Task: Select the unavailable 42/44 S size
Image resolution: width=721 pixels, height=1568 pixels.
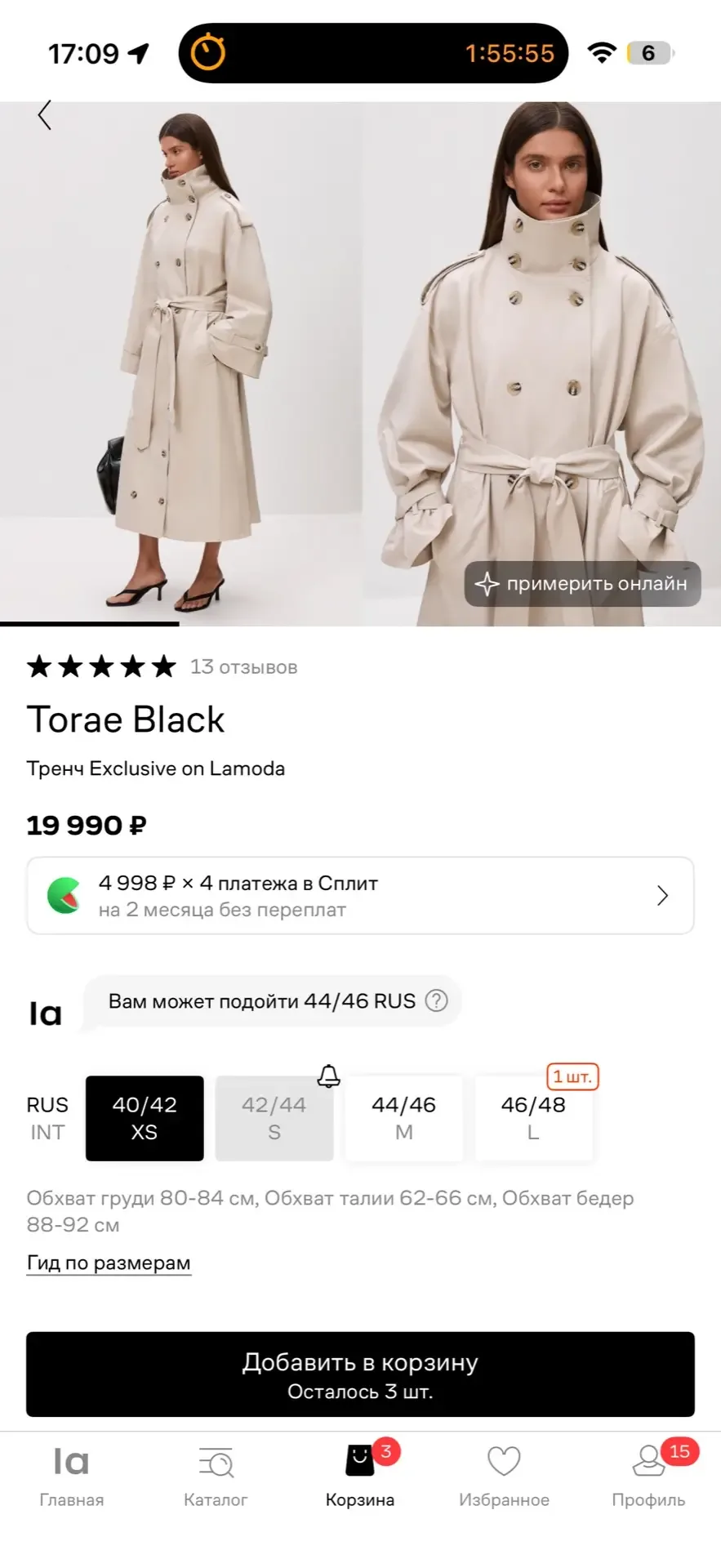Action: pyautogui.click(x=274, y=1118)
